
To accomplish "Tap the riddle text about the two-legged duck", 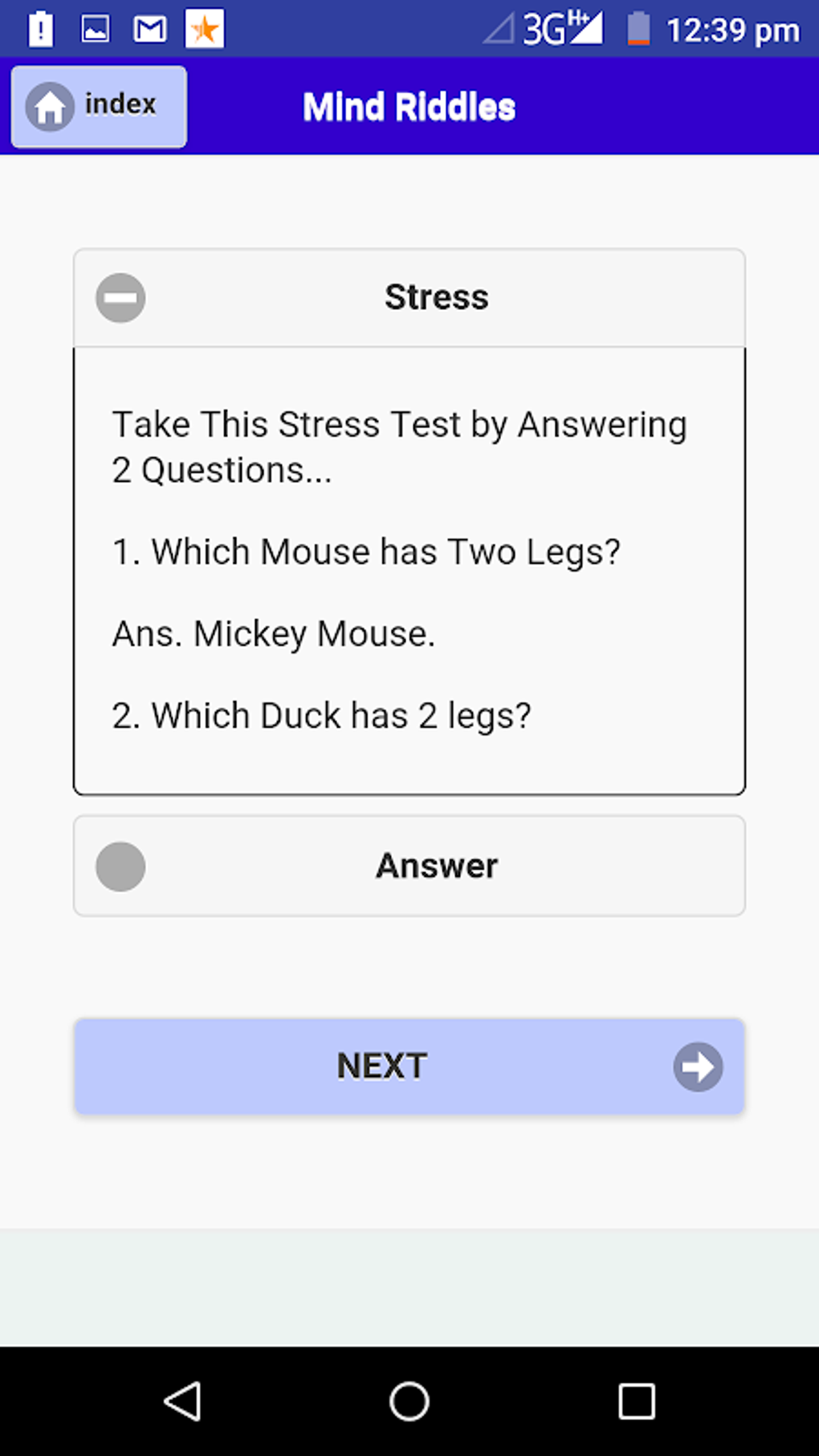I will click(x=322, y=714).
